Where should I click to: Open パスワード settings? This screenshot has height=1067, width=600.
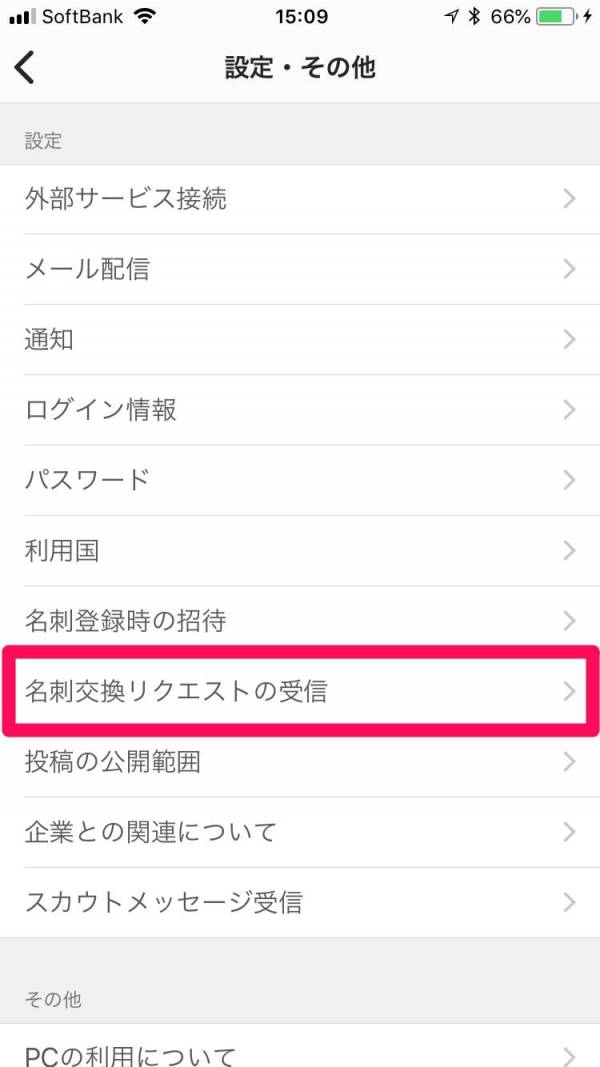(x=300, y=480)
